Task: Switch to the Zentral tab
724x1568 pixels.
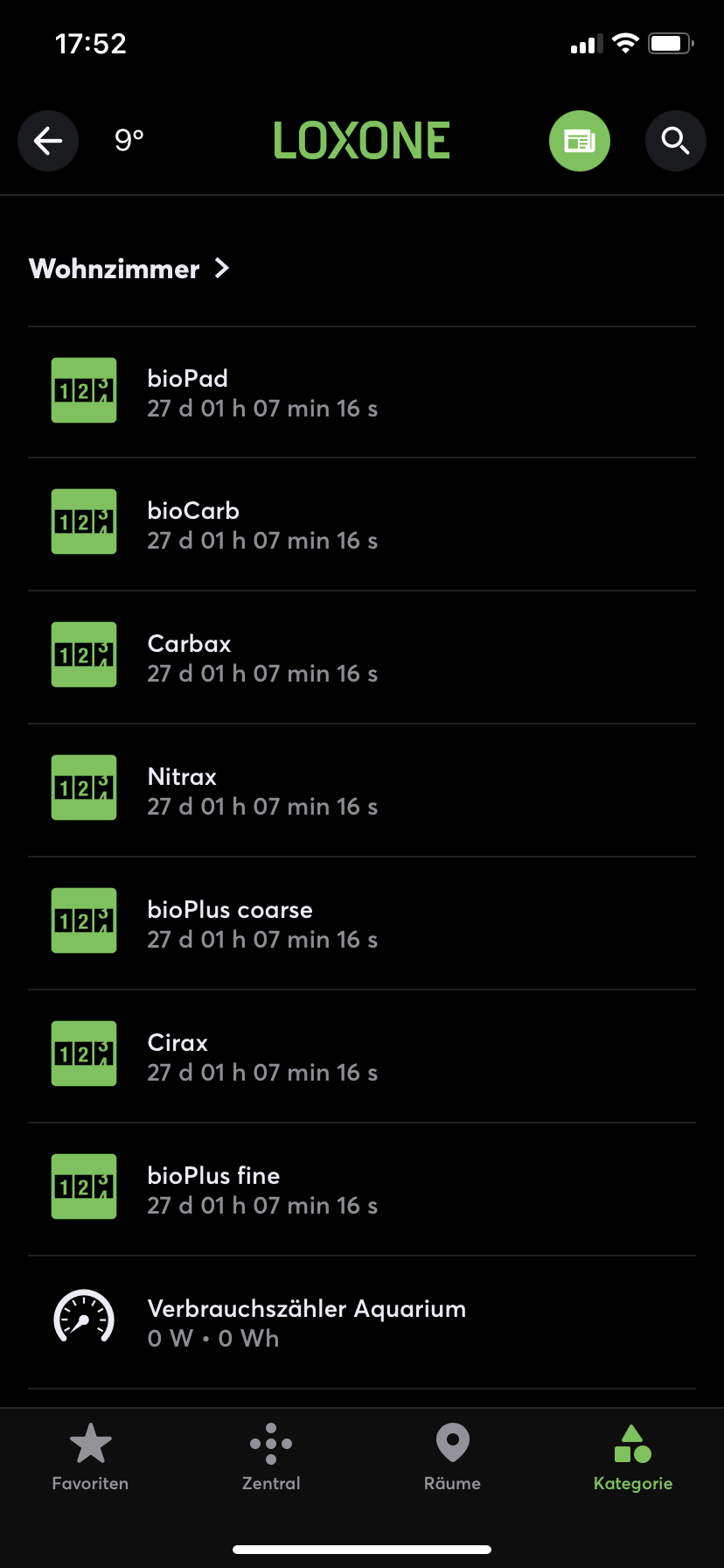Action: coord(271,1458)
